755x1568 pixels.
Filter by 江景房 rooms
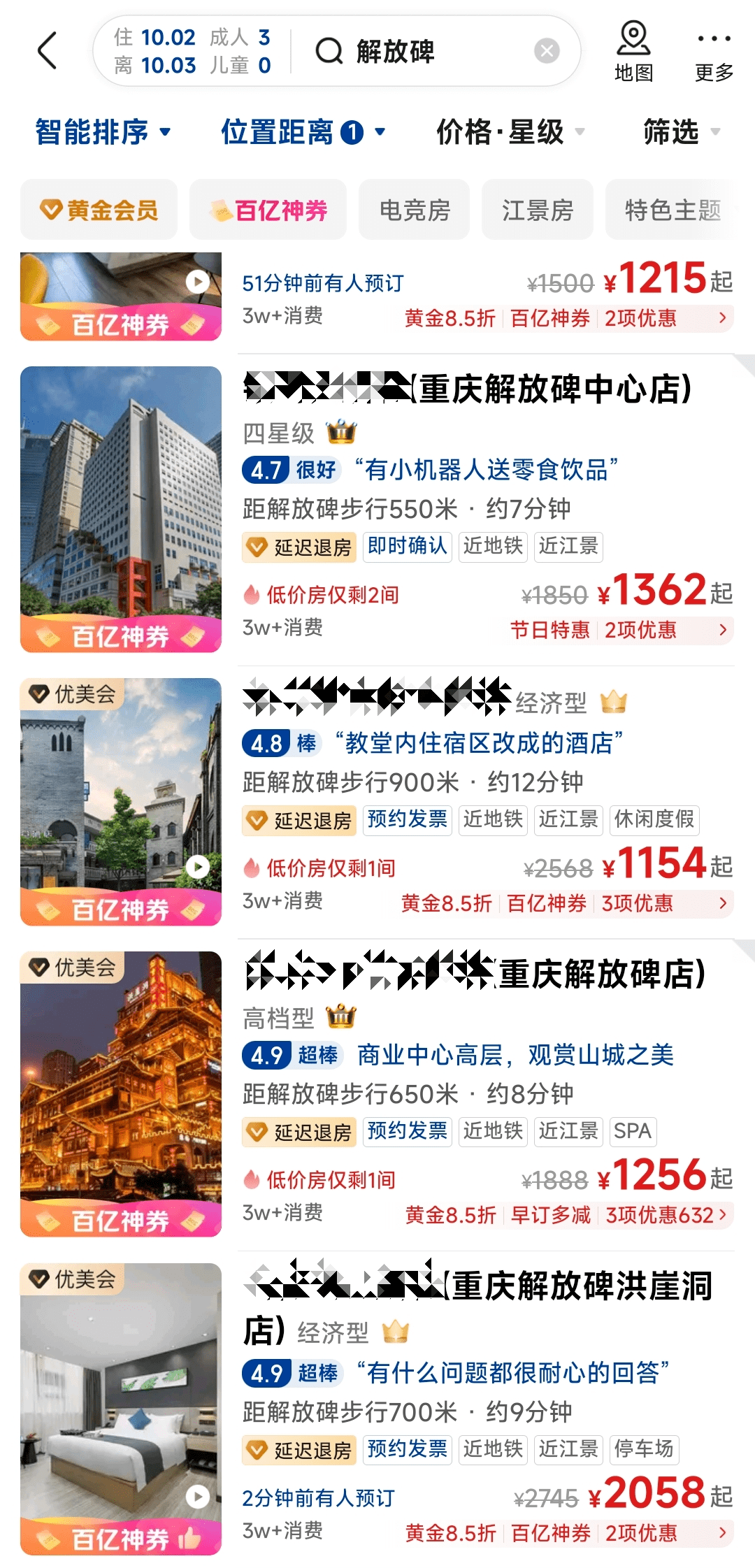coord(538,210)
